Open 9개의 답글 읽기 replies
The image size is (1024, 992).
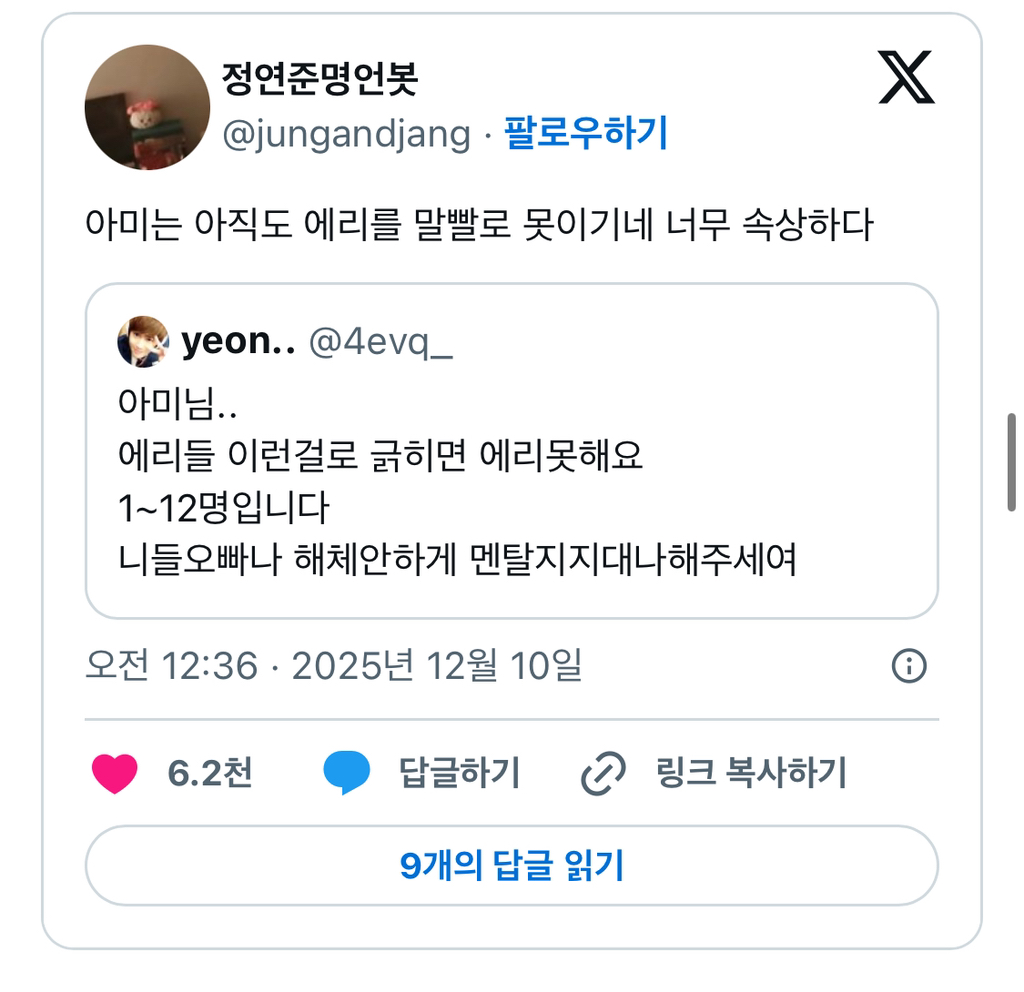(x=511, y=865)
